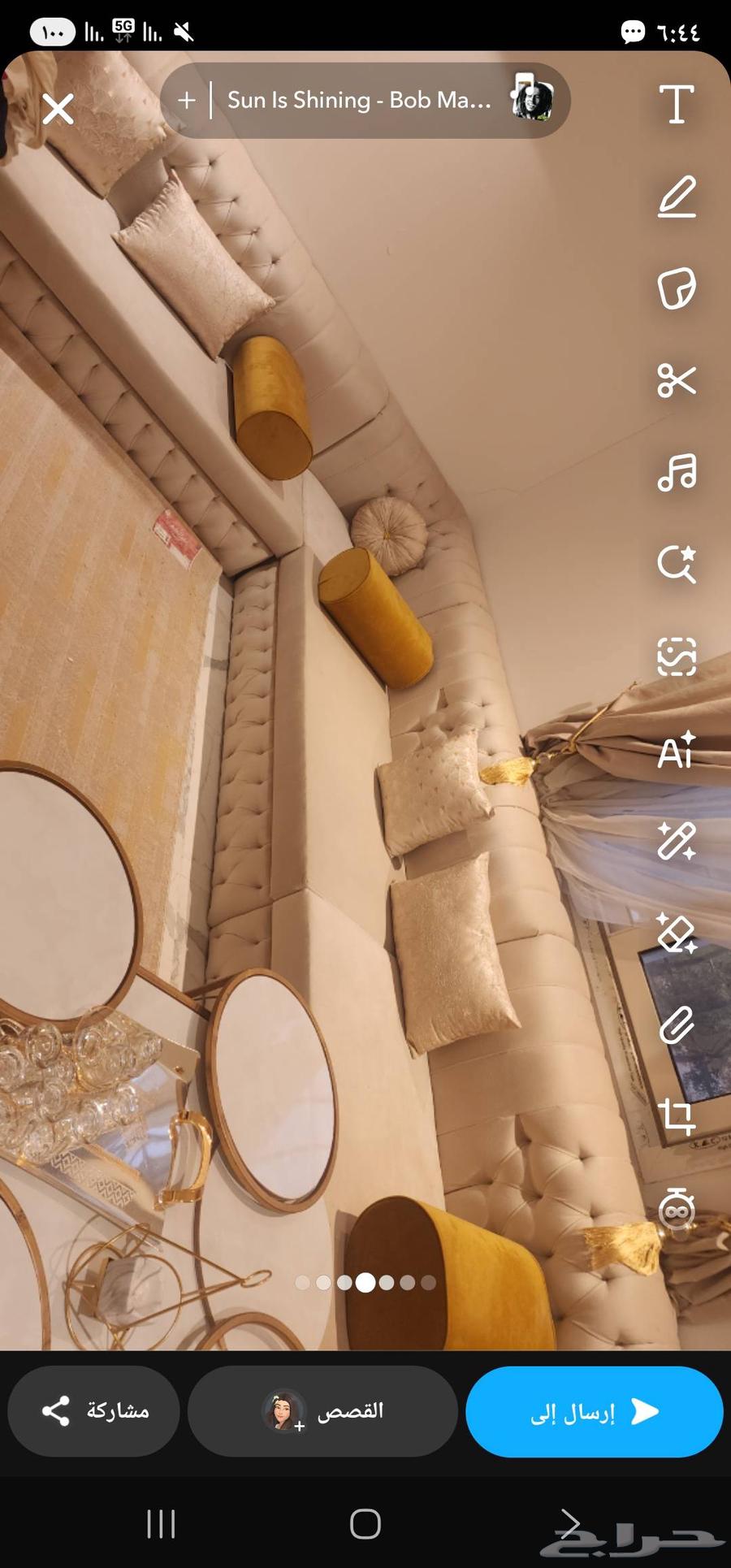Open the music note tool

(x=676, y=472)
